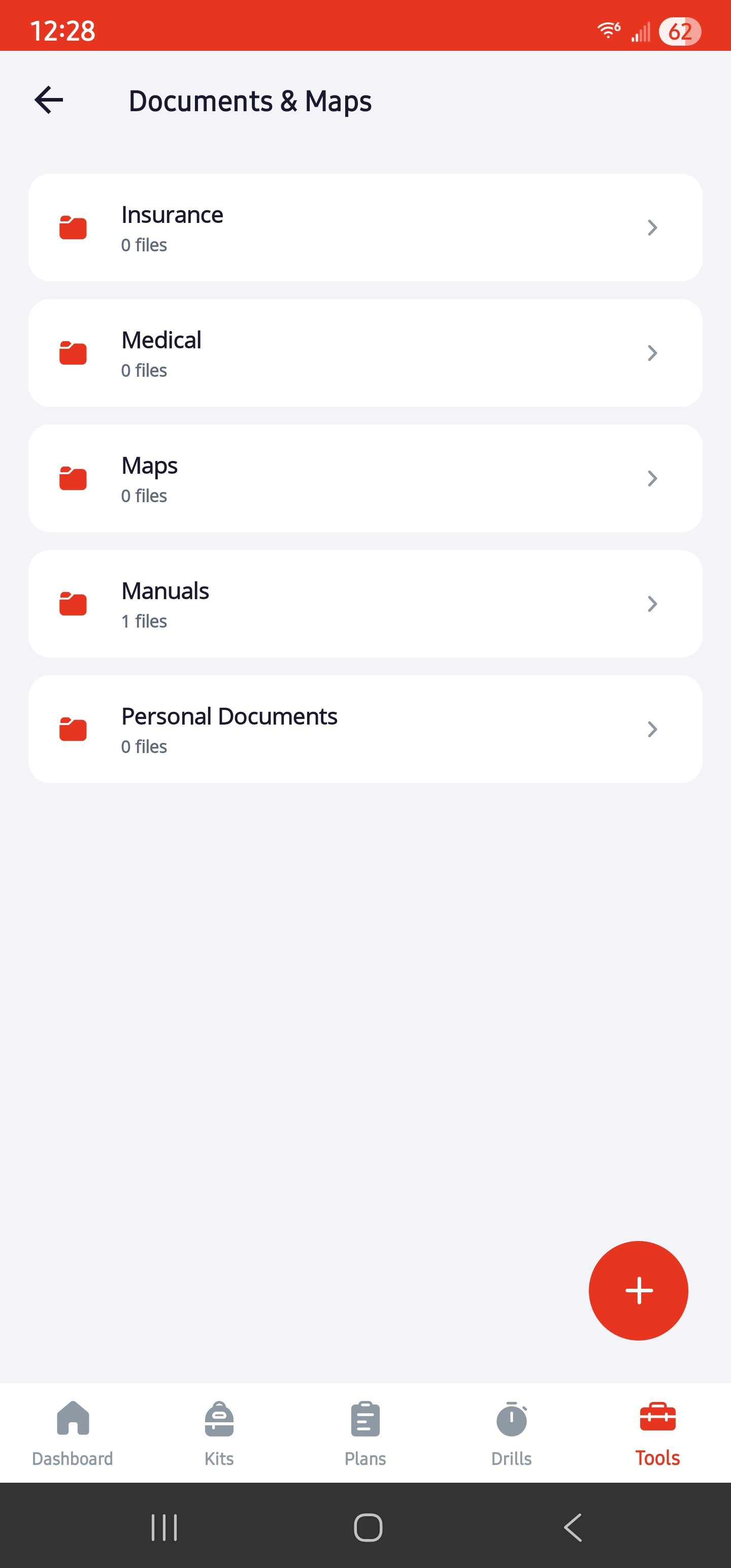Open the Kits backpack icon
The width and height of the screenshot is (731, 1568).
(x=218, y=1420)
